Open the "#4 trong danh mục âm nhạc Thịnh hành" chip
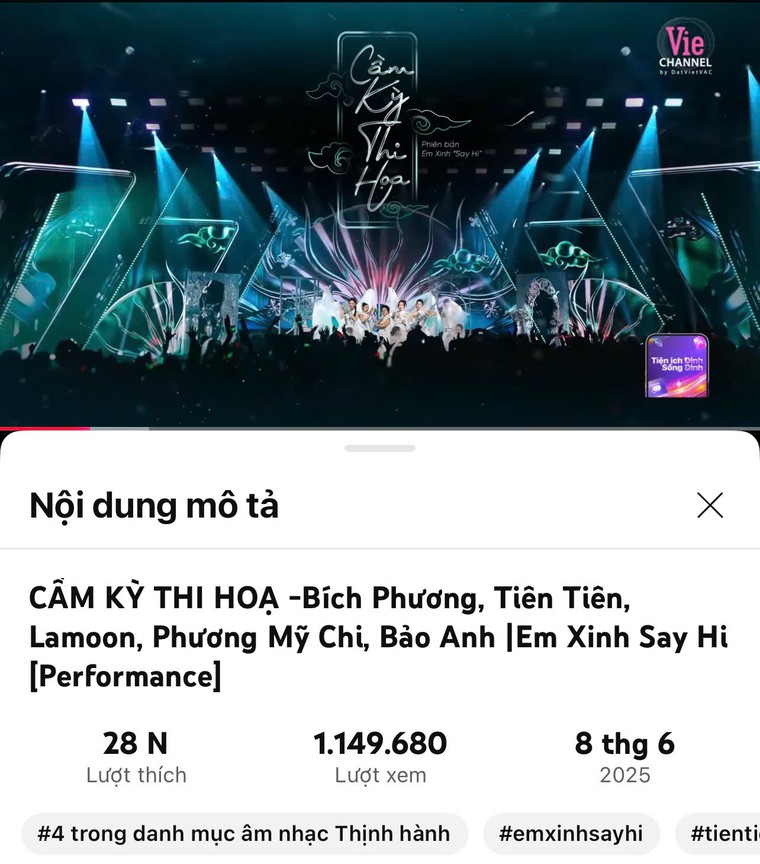This screenshot has height=864, width=760. pos(243,833)
